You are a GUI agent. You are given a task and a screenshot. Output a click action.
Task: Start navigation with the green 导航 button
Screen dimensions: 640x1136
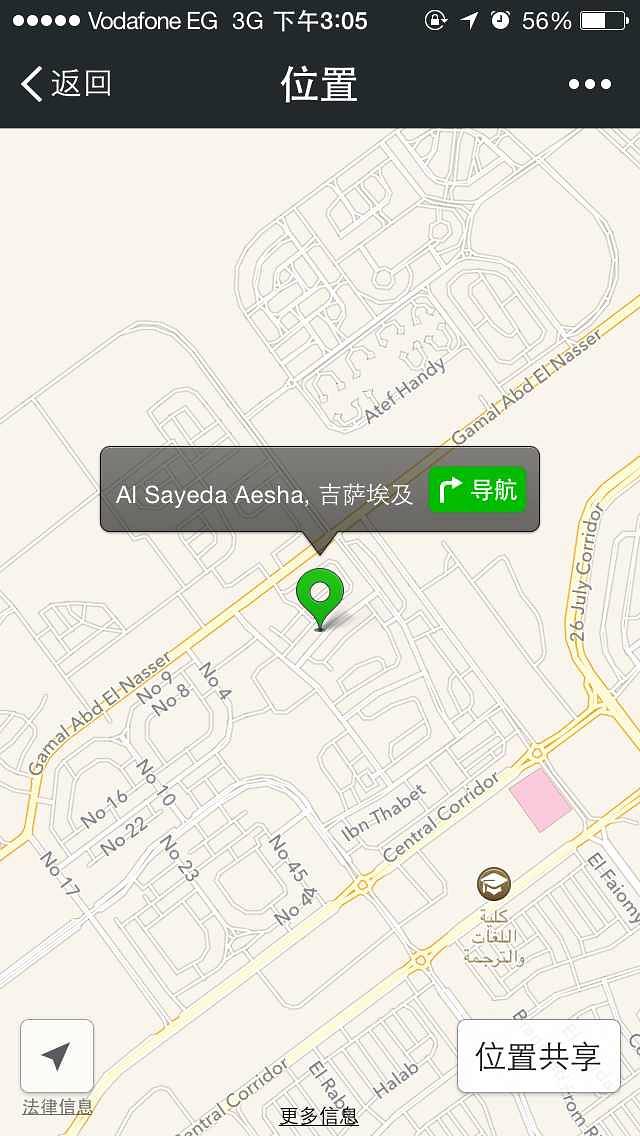[x=478, y=490]
